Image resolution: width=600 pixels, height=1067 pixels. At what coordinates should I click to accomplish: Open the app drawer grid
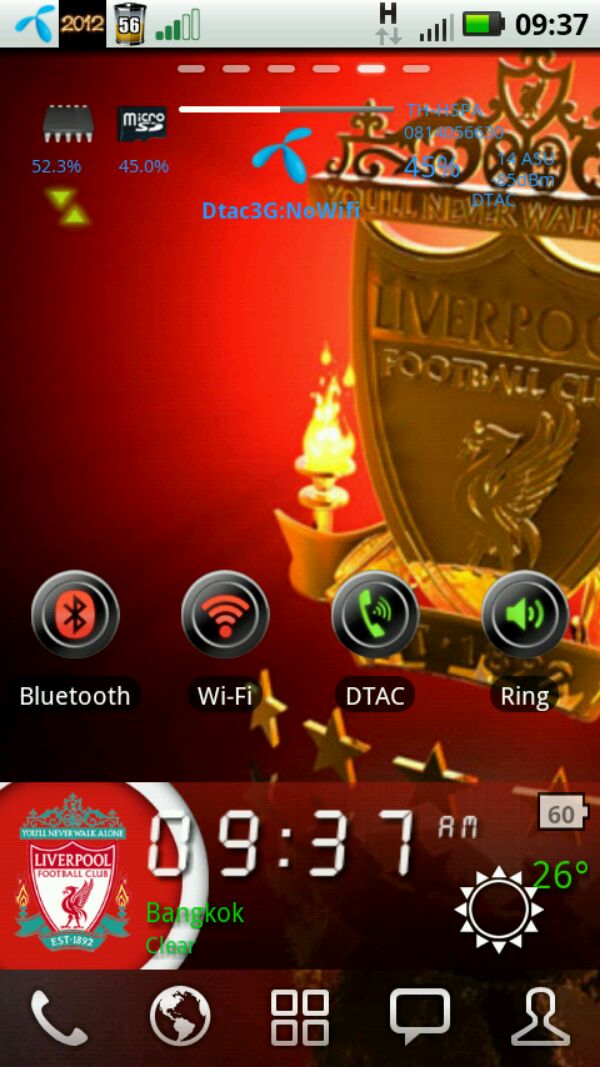click(300, 1017)
